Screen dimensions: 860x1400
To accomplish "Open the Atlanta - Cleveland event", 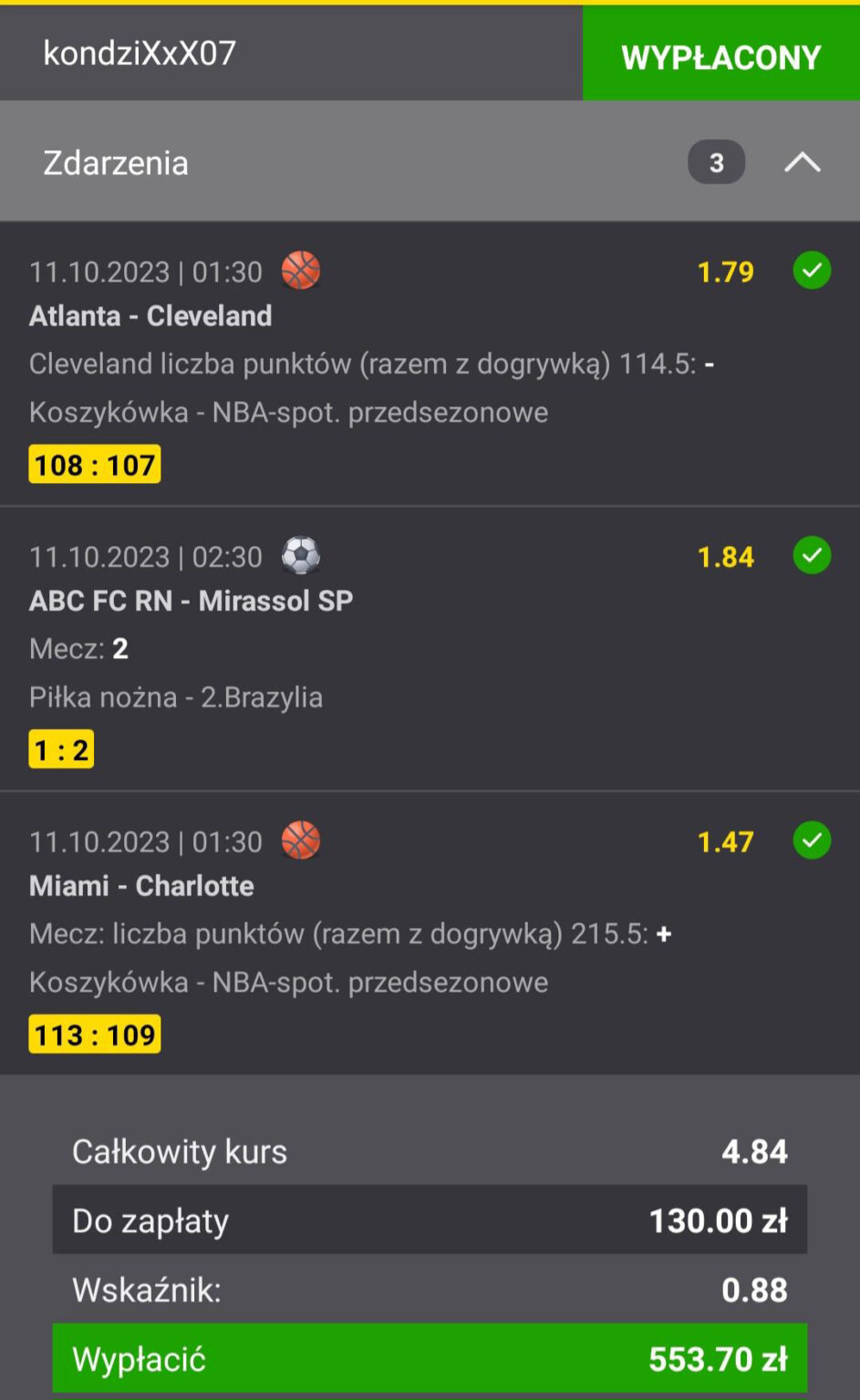I will coord(150,316).
